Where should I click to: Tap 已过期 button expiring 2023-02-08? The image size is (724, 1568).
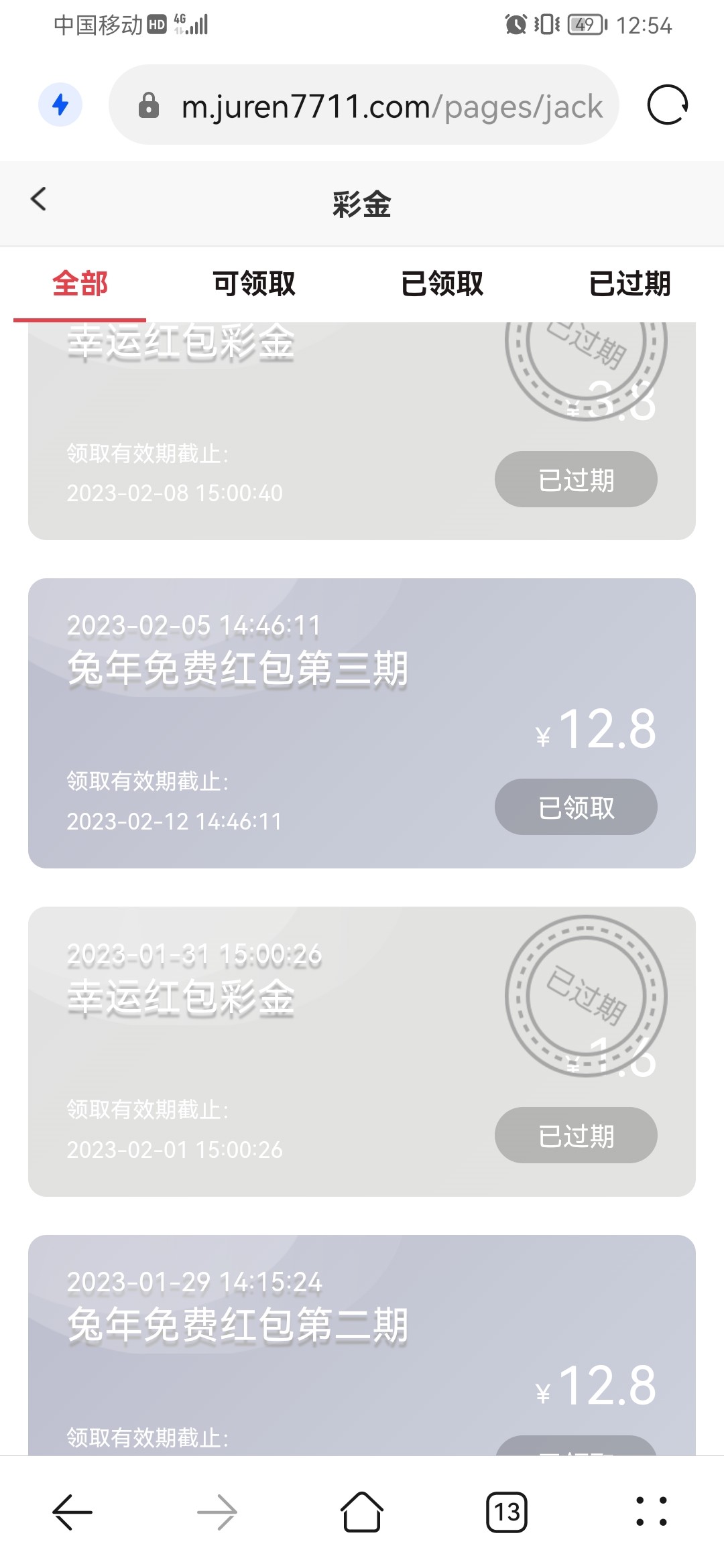[x=576, y=479]
